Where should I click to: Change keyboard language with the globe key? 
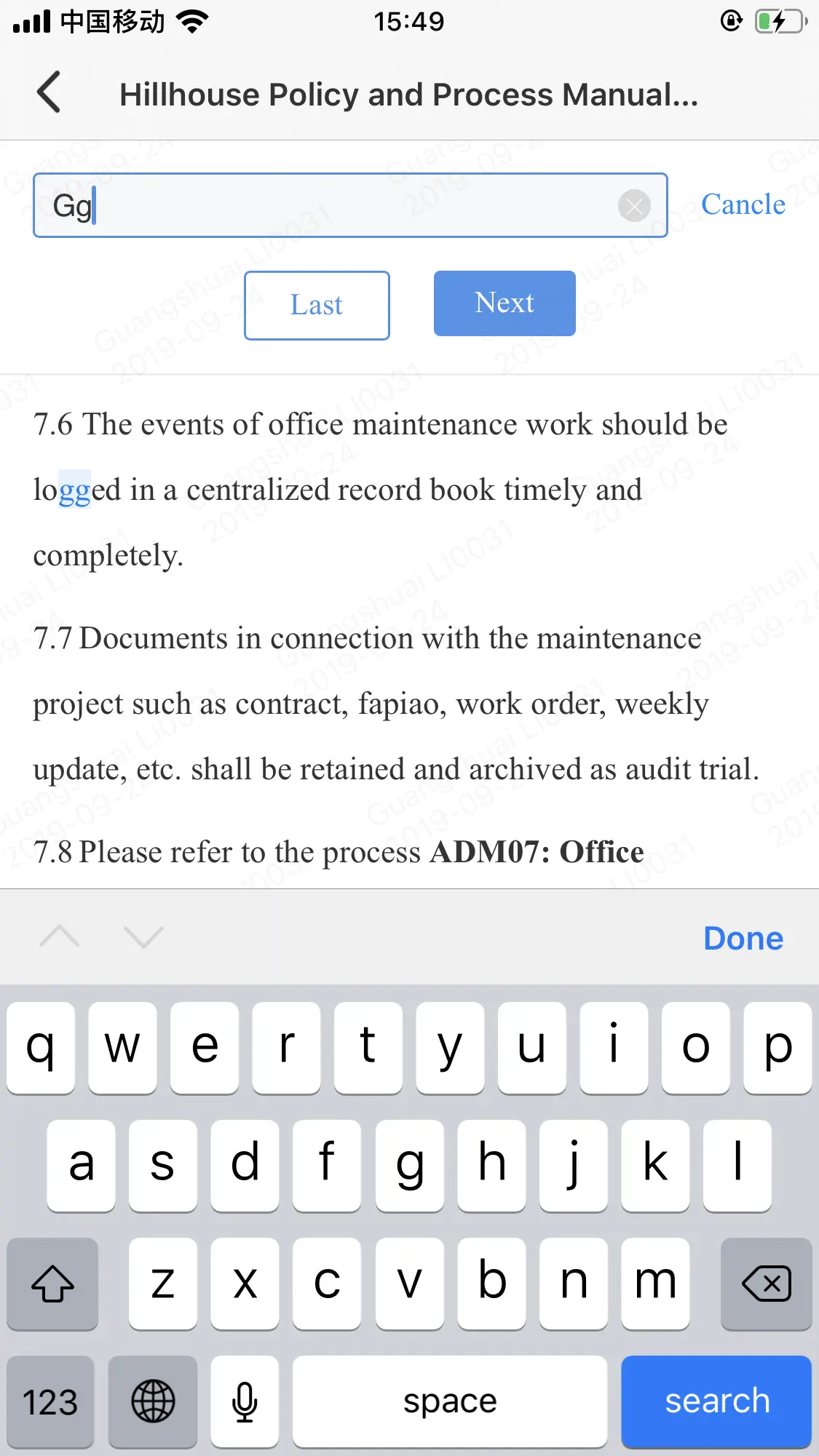coord(153,1401)
